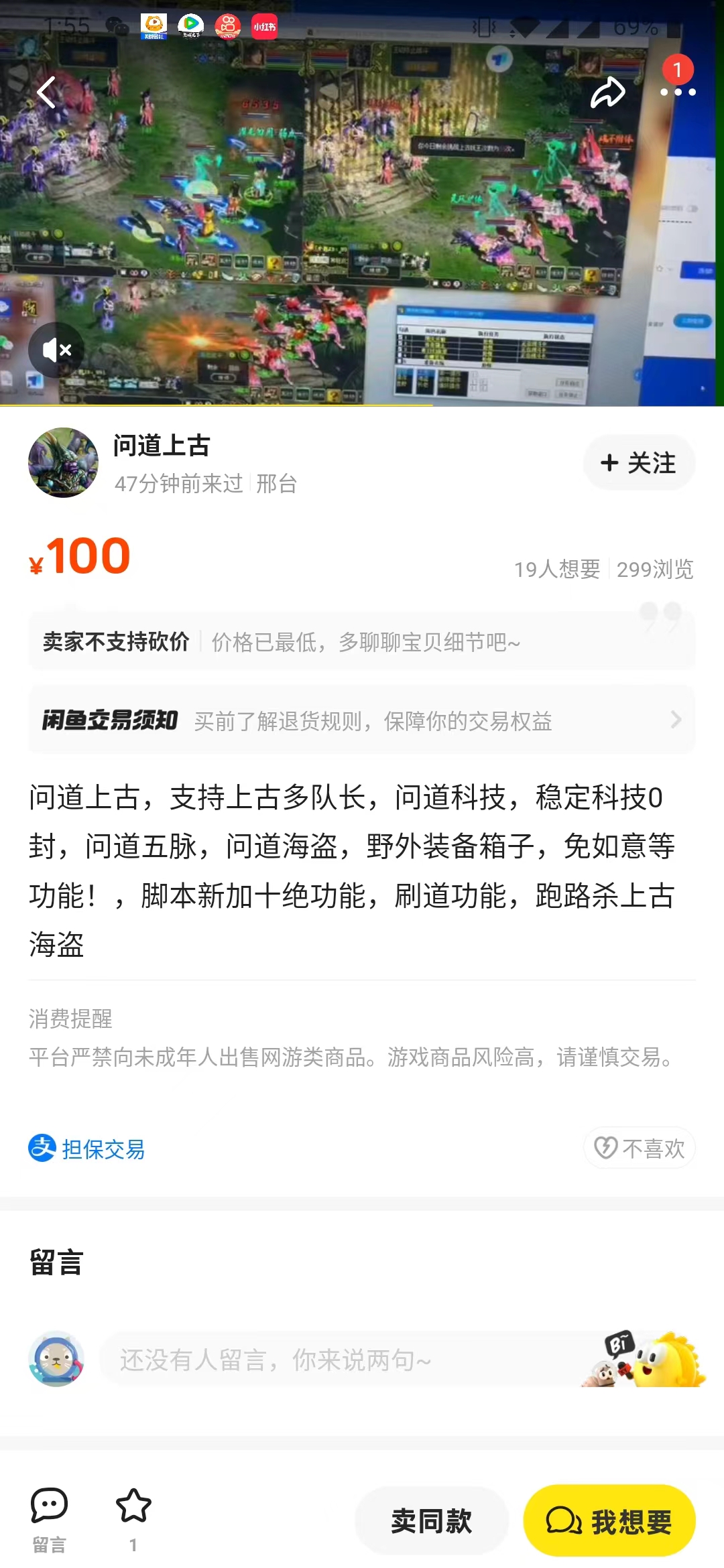Screen dimensions: 724x1568
Task: Tap 卖同款 to sell a similar item
Action: (432, 1520)
